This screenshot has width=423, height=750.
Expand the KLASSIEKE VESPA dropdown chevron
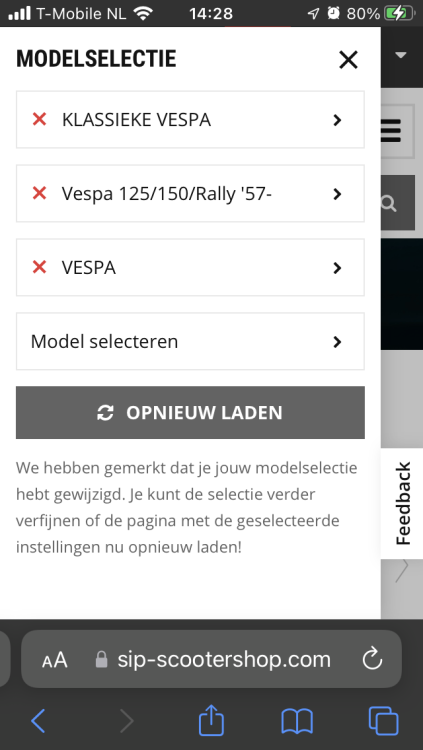337,120
